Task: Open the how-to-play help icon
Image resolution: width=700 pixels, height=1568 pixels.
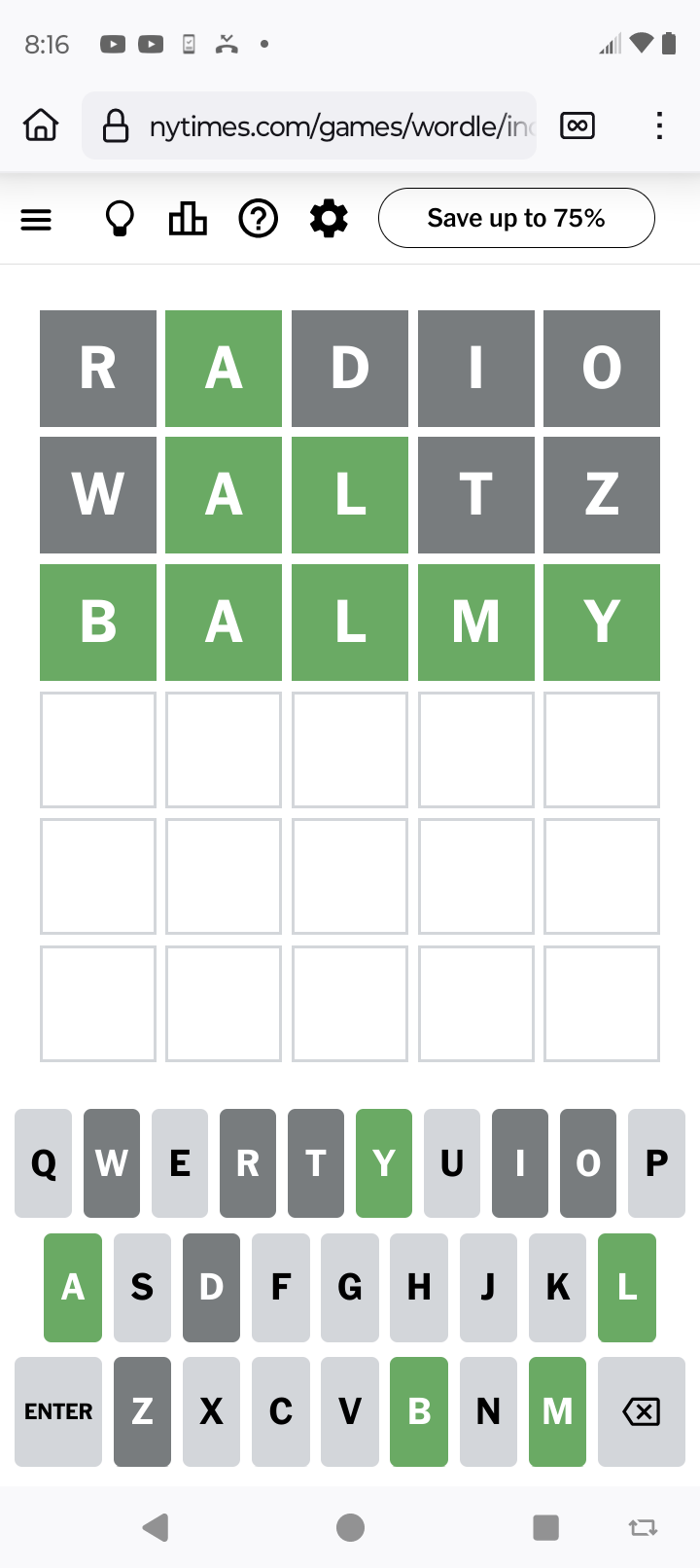Action: point(259,219)
